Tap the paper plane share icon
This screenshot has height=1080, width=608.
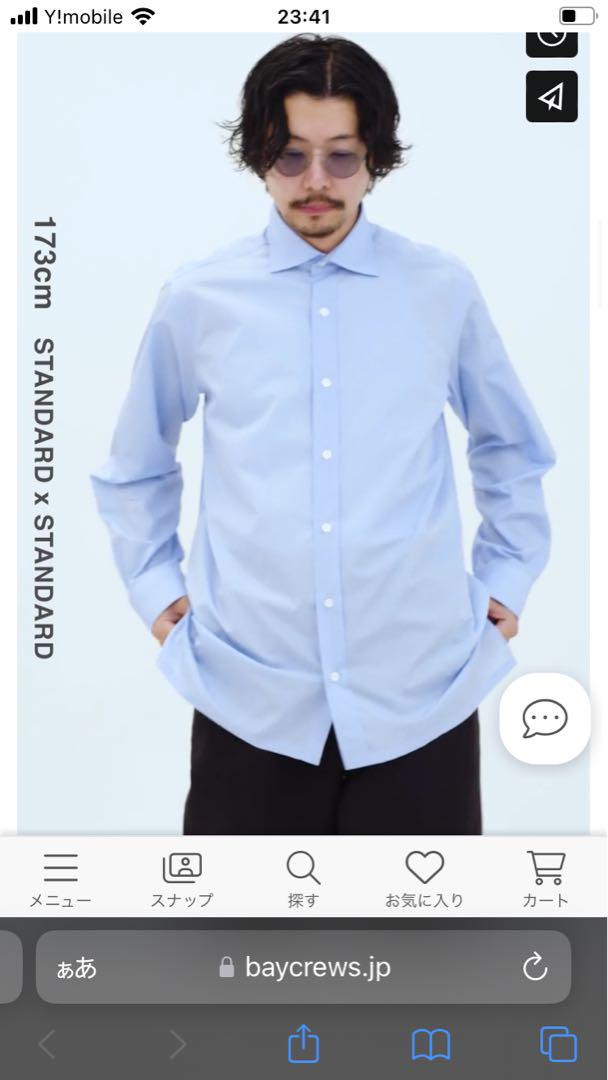coord(551,96)
